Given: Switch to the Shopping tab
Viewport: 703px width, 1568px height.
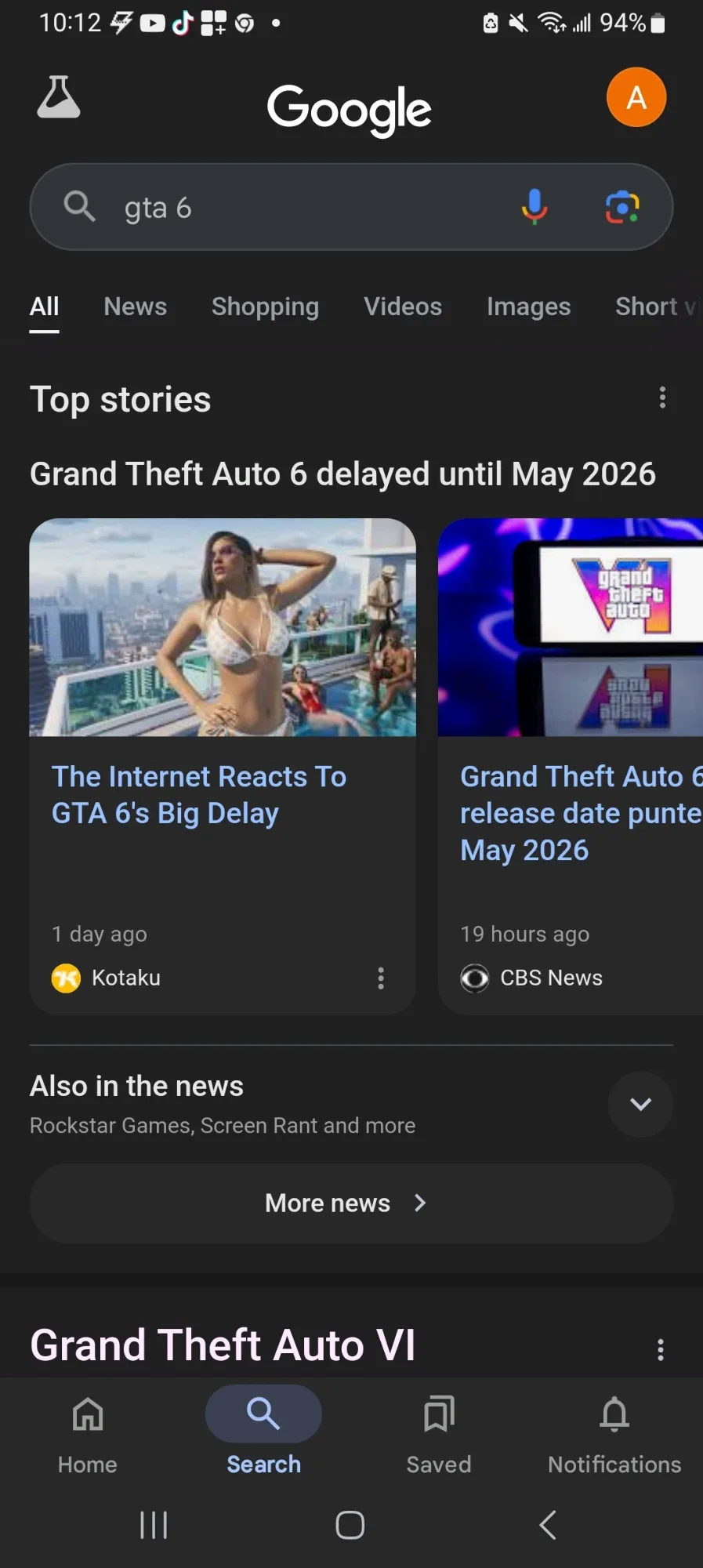Looking at the screenshot, I should pyautogui.click(x=265, y=307).
